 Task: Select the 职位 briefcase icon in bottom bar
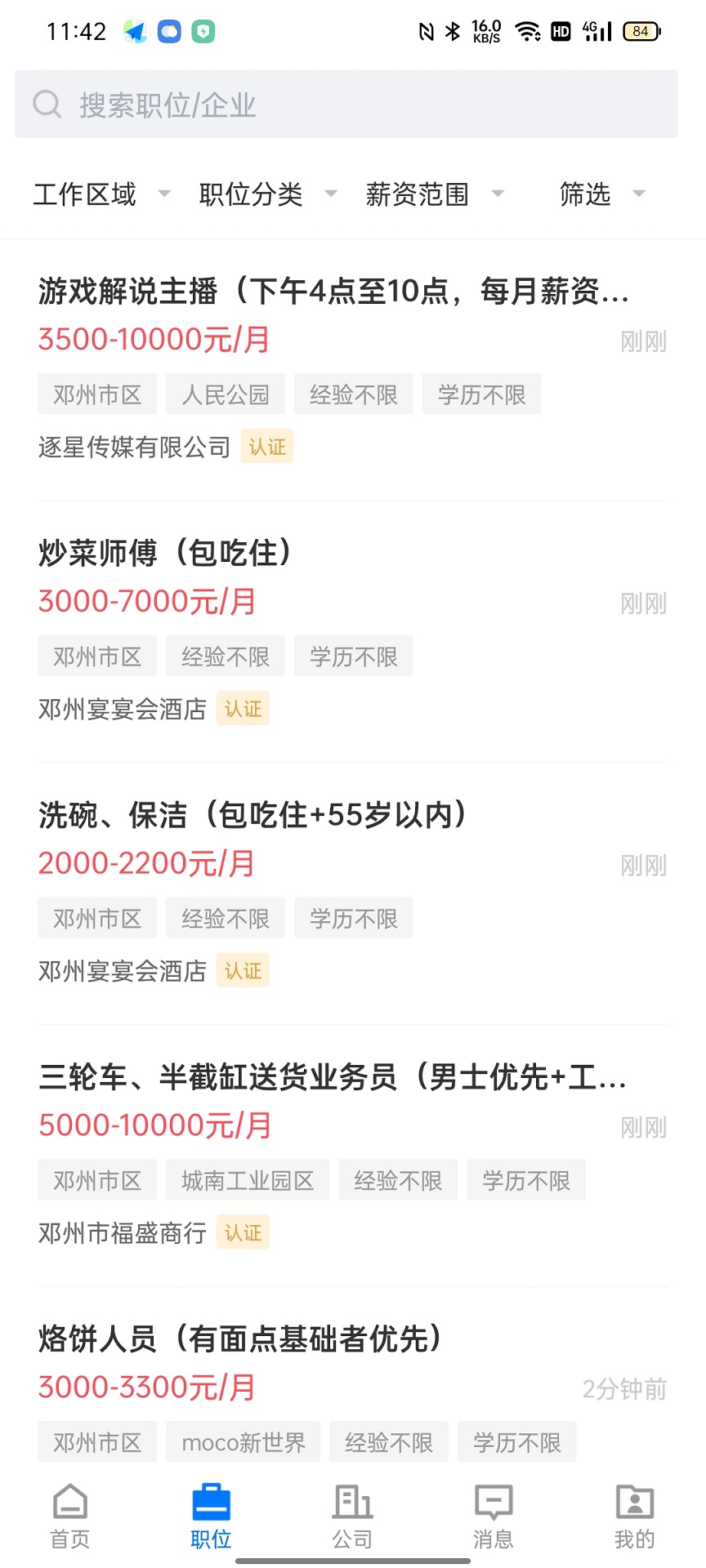tap(210, 1507)
